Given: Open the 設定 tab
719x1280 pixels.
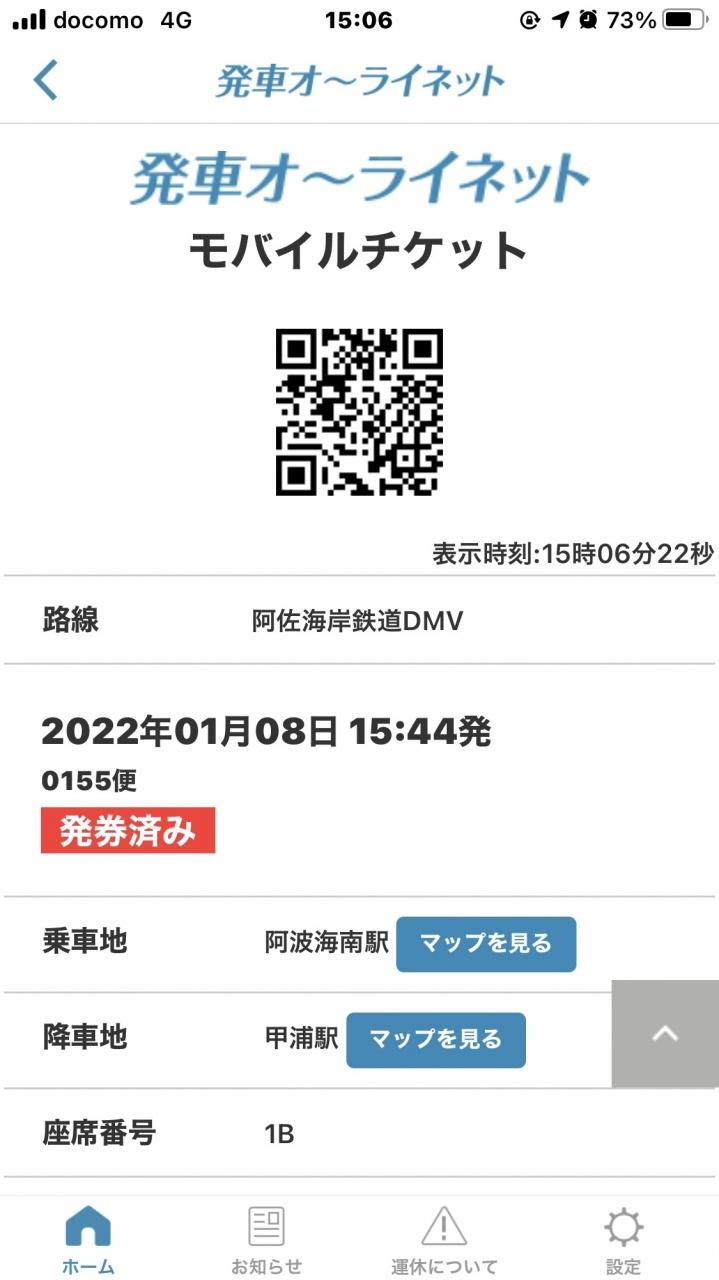Looking at the screenshot, I should [623, 1240].
